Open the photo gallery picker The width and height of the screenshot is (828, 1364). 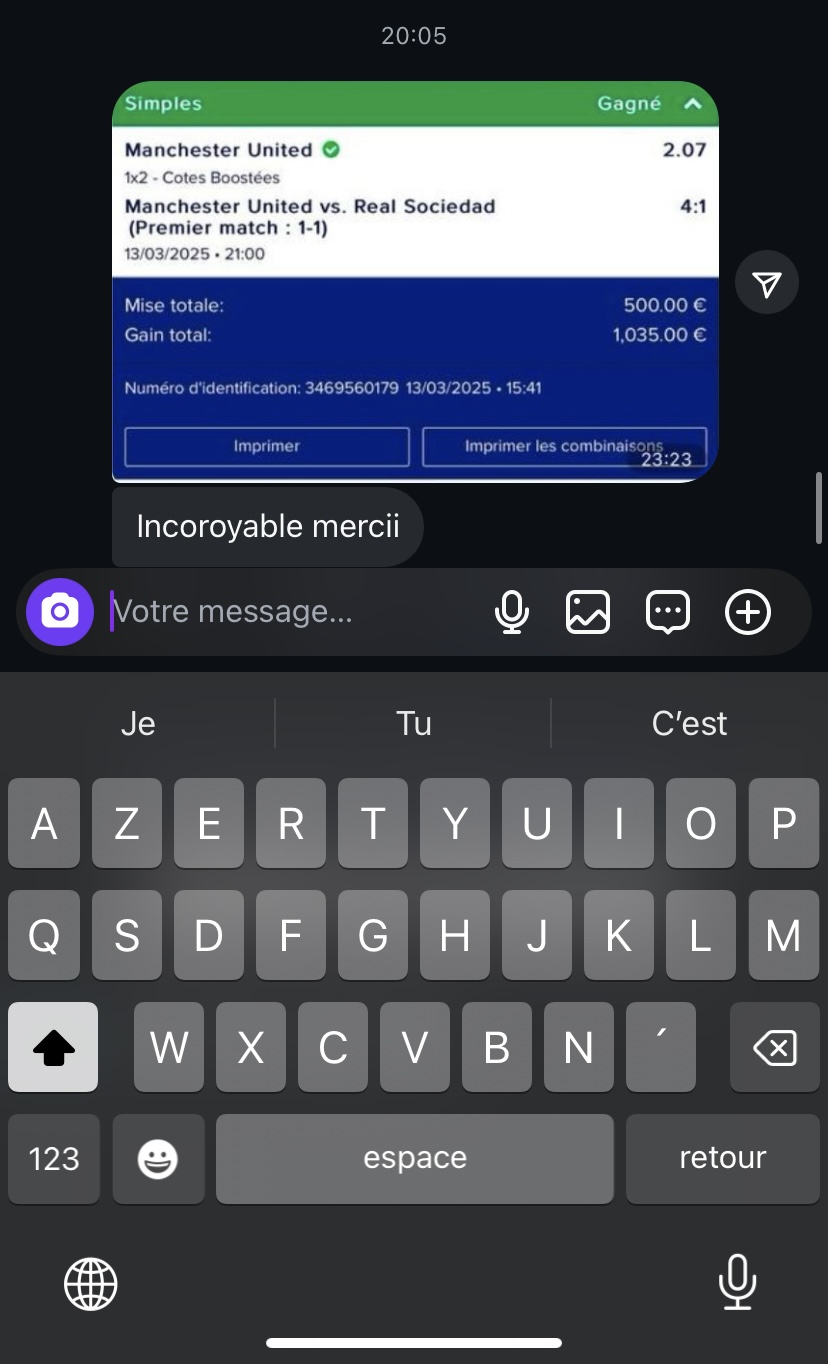coord(588,611)
